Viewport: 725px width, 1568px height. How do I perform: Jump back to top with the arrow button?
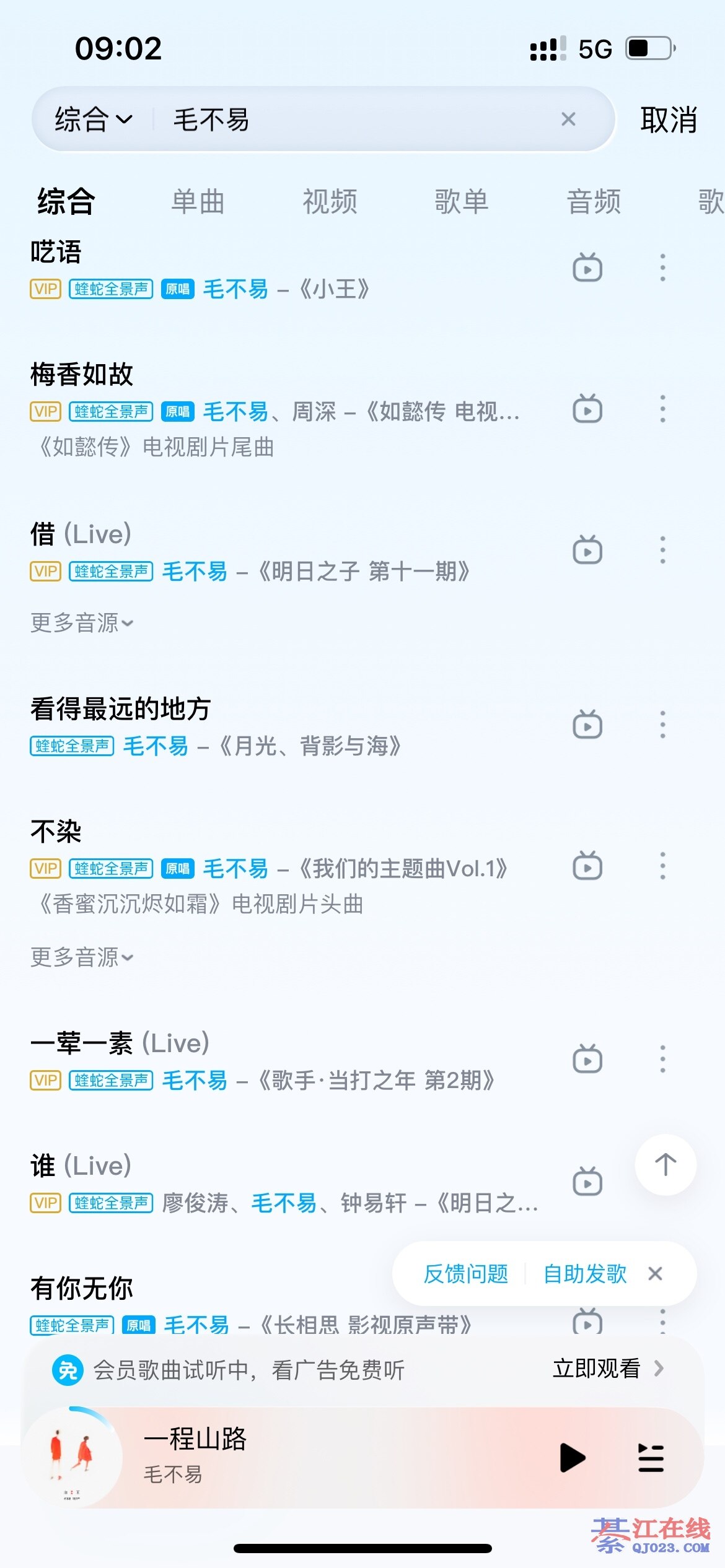tap(666, 1165)
